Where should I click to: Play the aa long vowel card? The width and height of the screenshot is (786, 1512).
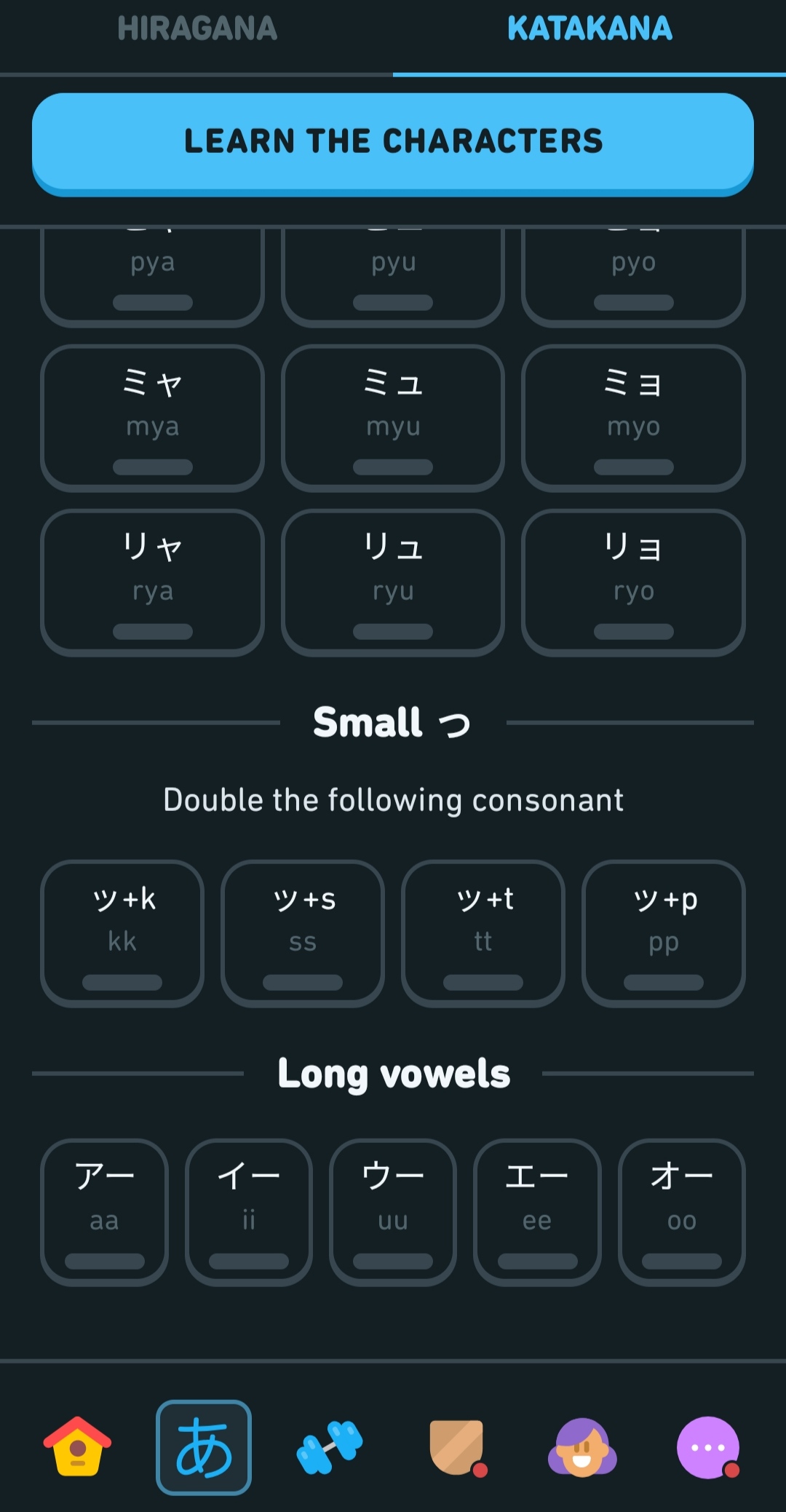104,1211
